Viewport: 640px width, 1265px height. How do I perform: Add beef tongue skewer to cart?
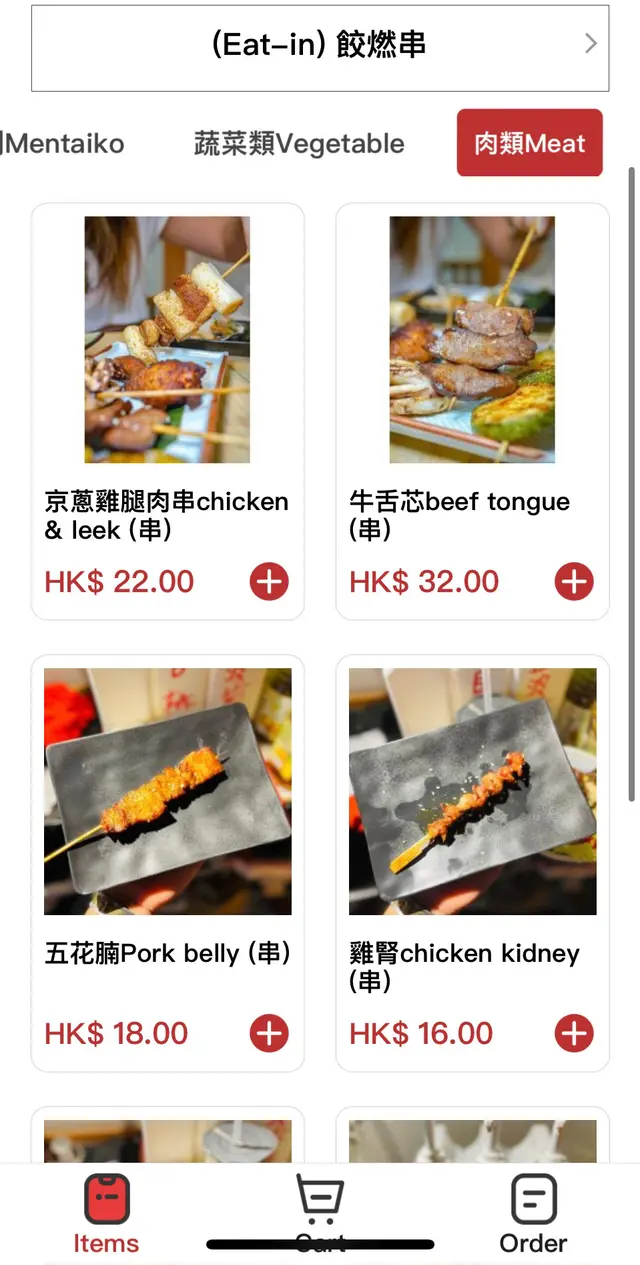click(x=574, y=581)
